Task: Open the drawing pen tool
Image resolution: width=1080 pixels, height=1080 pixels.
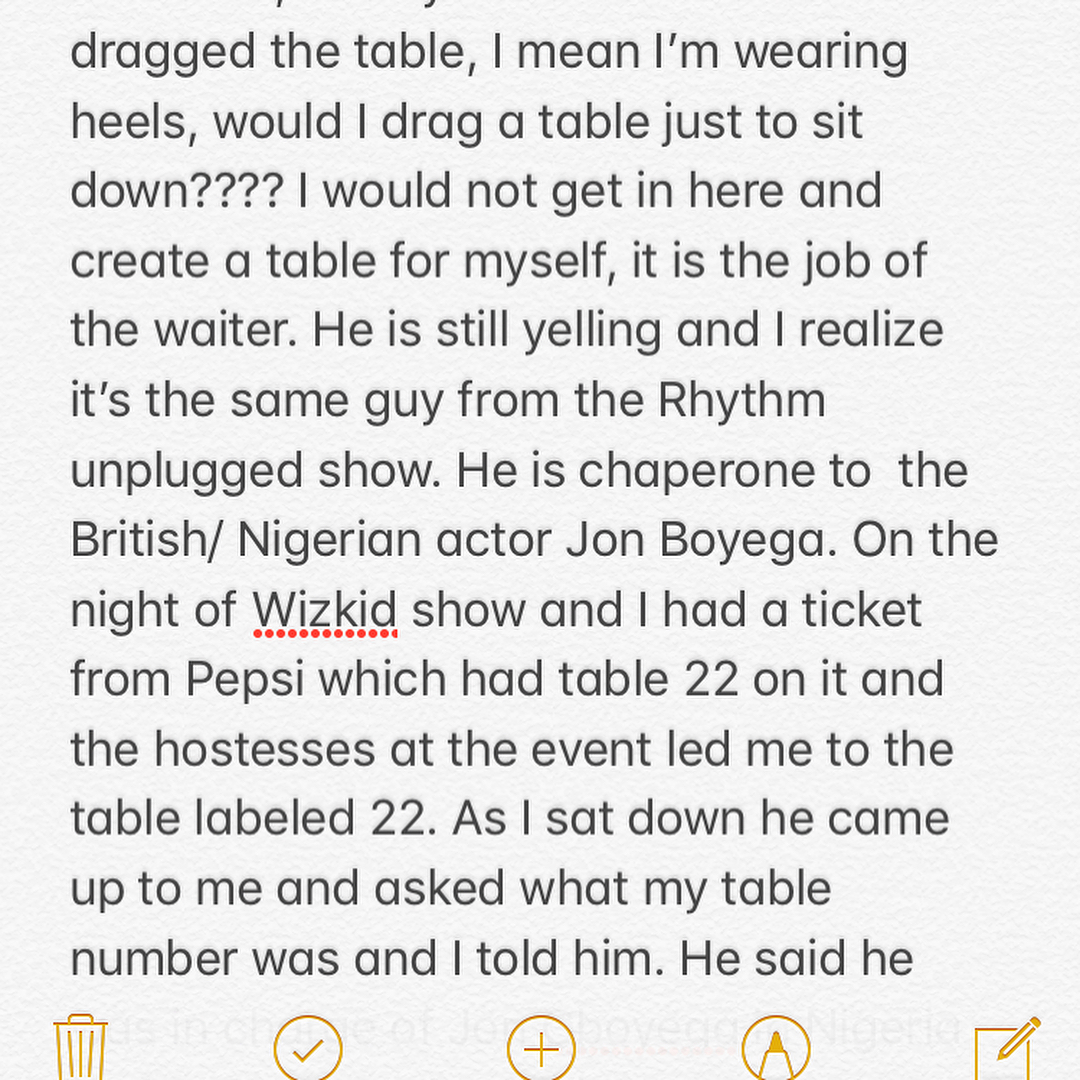Action: pos(775,1048)
